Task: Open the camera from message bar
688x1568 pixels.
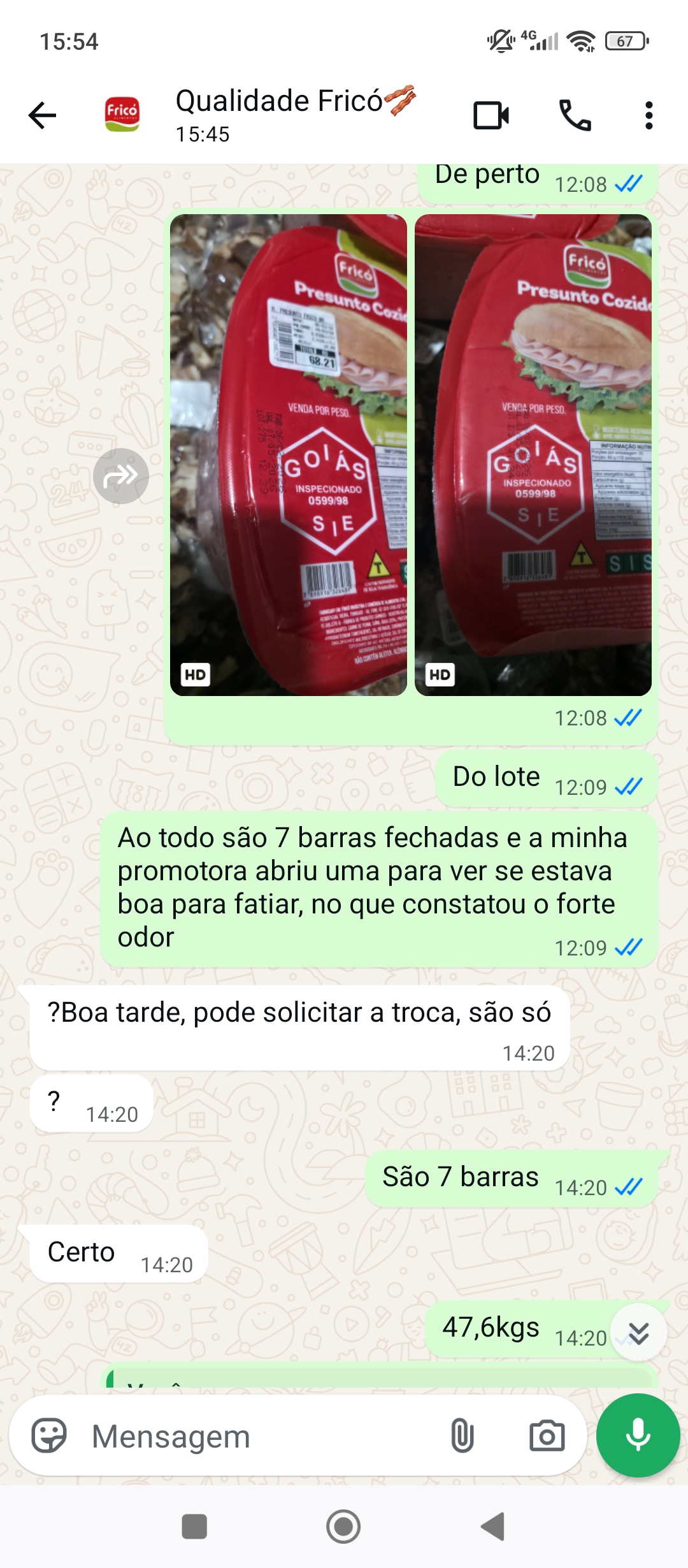Action: point(547,1436)
